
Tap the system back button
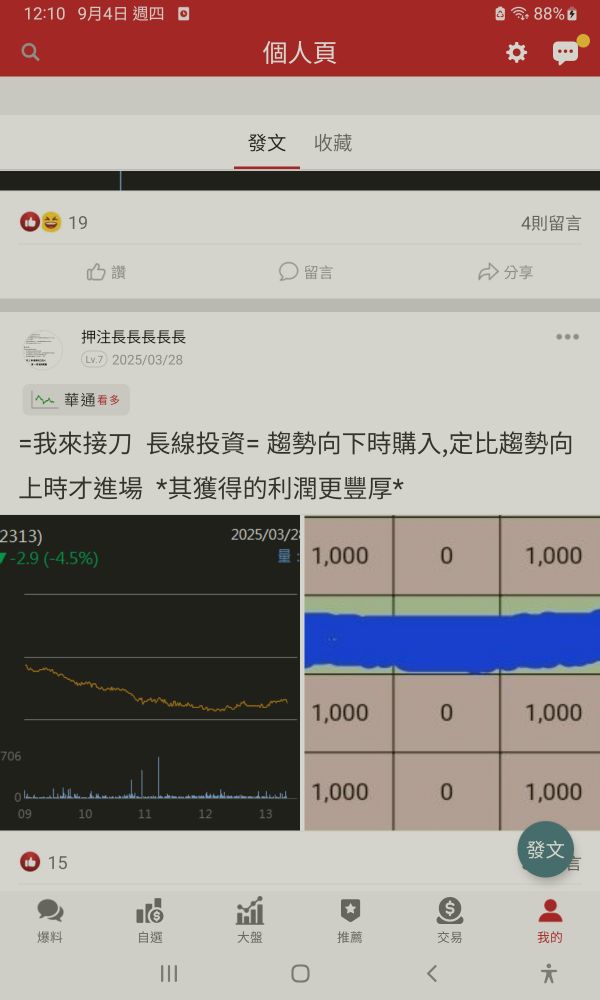(x=431, y=973)
